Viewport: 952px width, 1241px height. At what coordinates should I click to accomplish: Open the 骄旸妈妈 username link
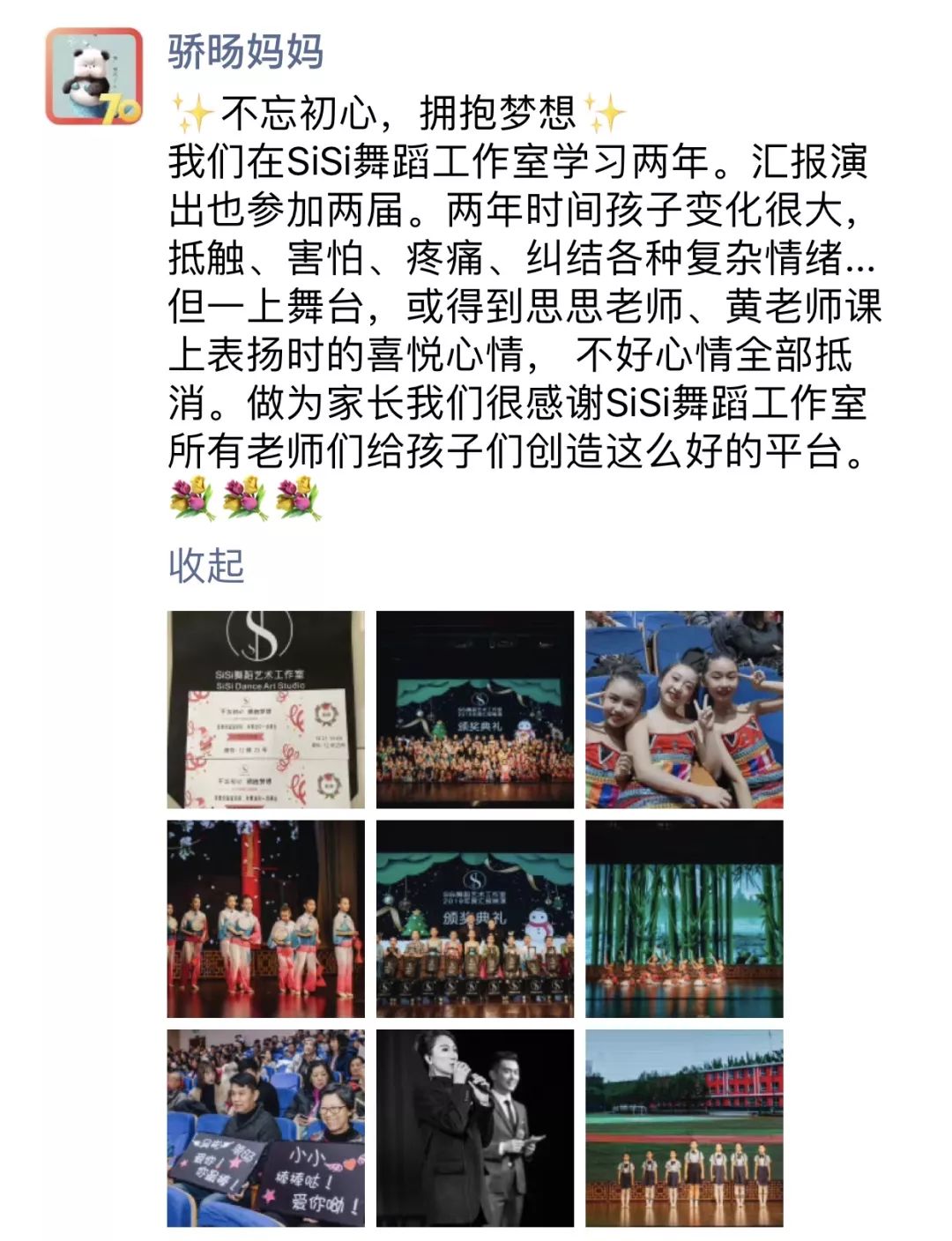click(246, 51)
